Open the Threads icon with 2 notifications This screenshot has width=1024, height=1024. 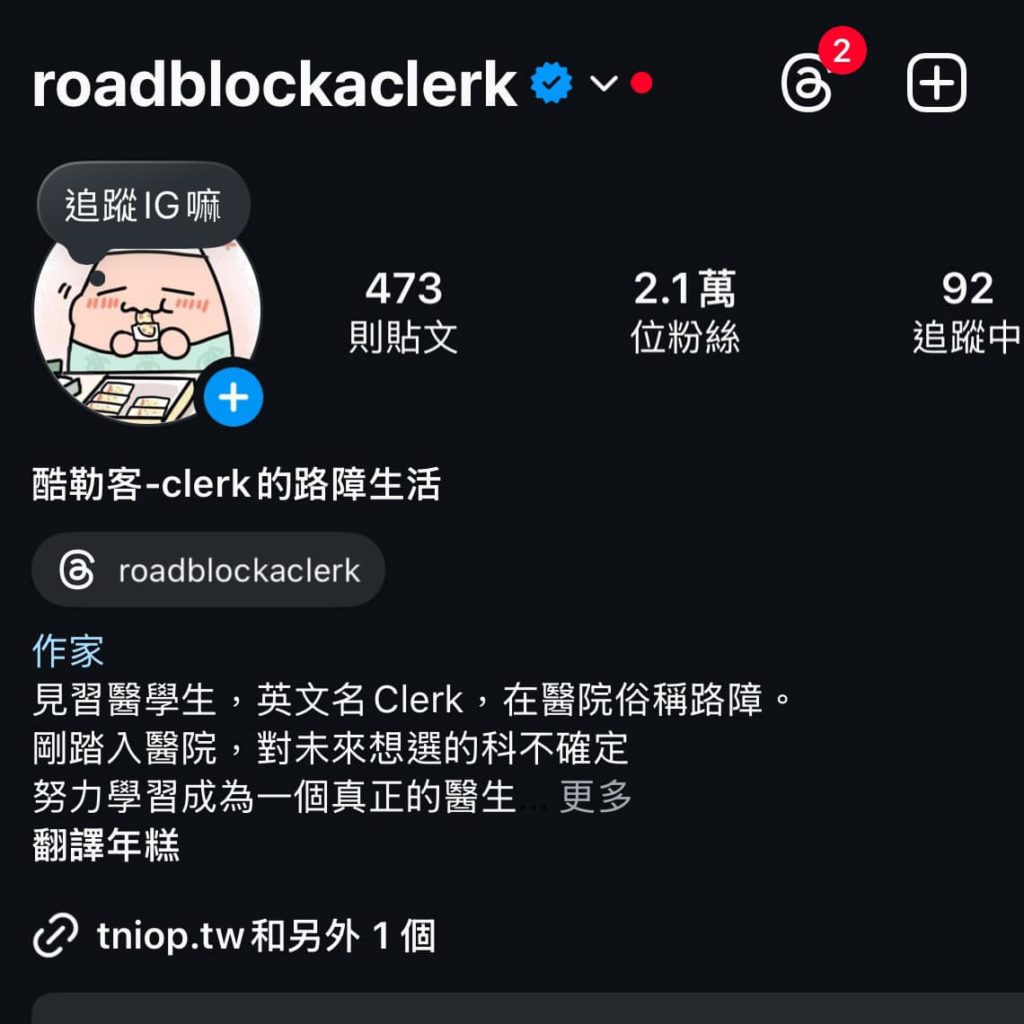click(808, 84)
